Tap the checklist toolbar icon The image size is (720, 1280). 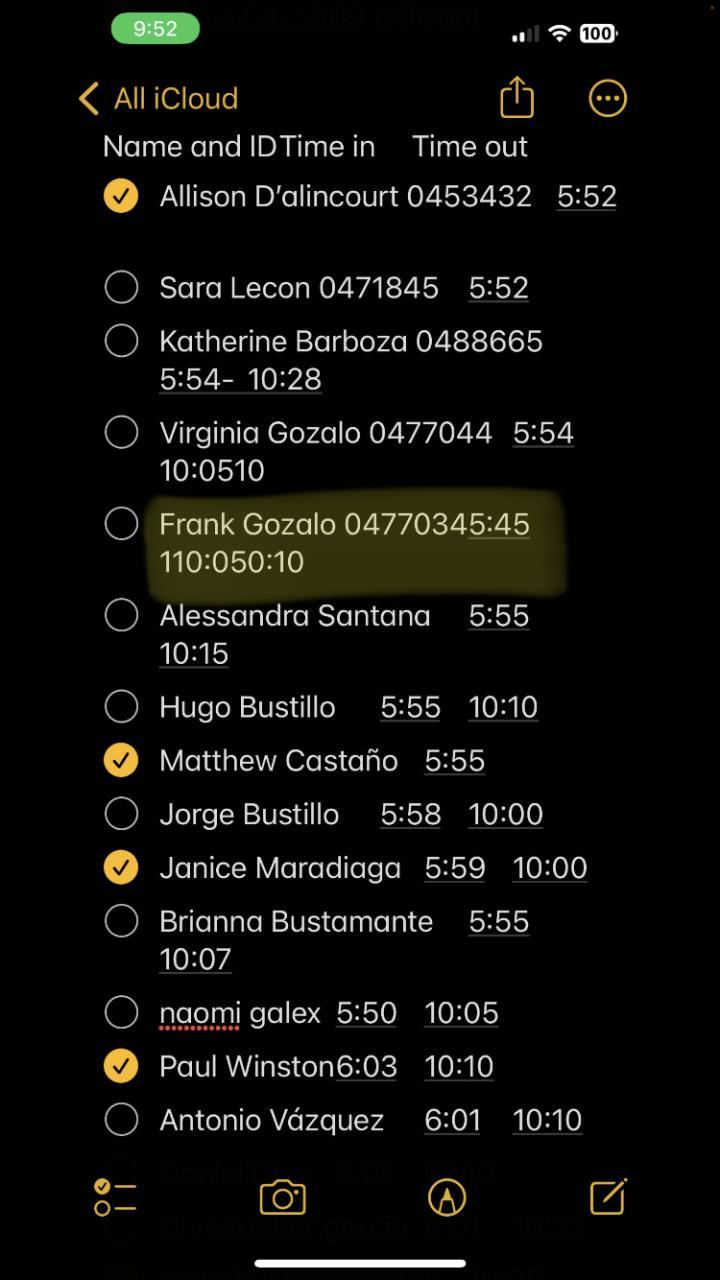pyautogui.click(x=115, y=1197)
